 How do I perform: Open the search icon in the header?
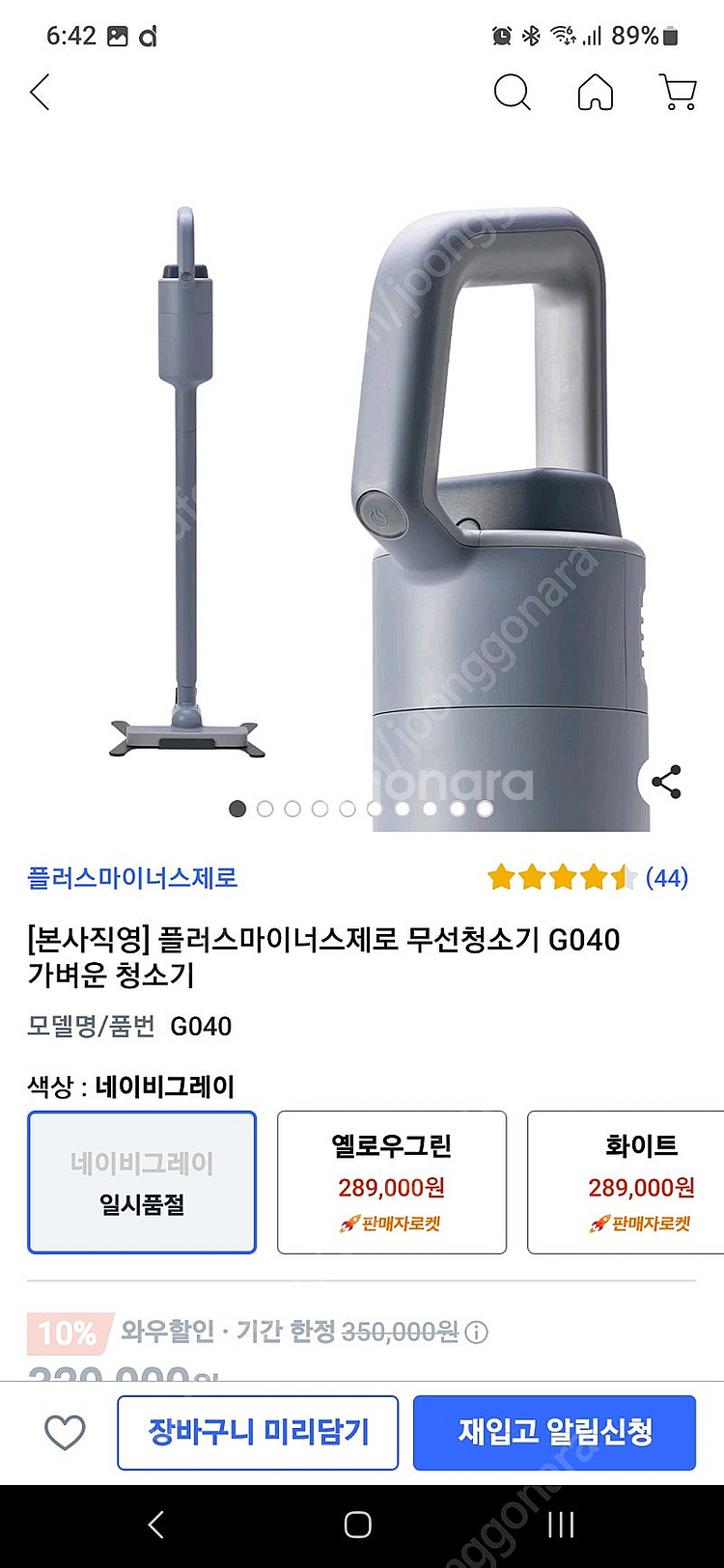[x=512, y=93]
